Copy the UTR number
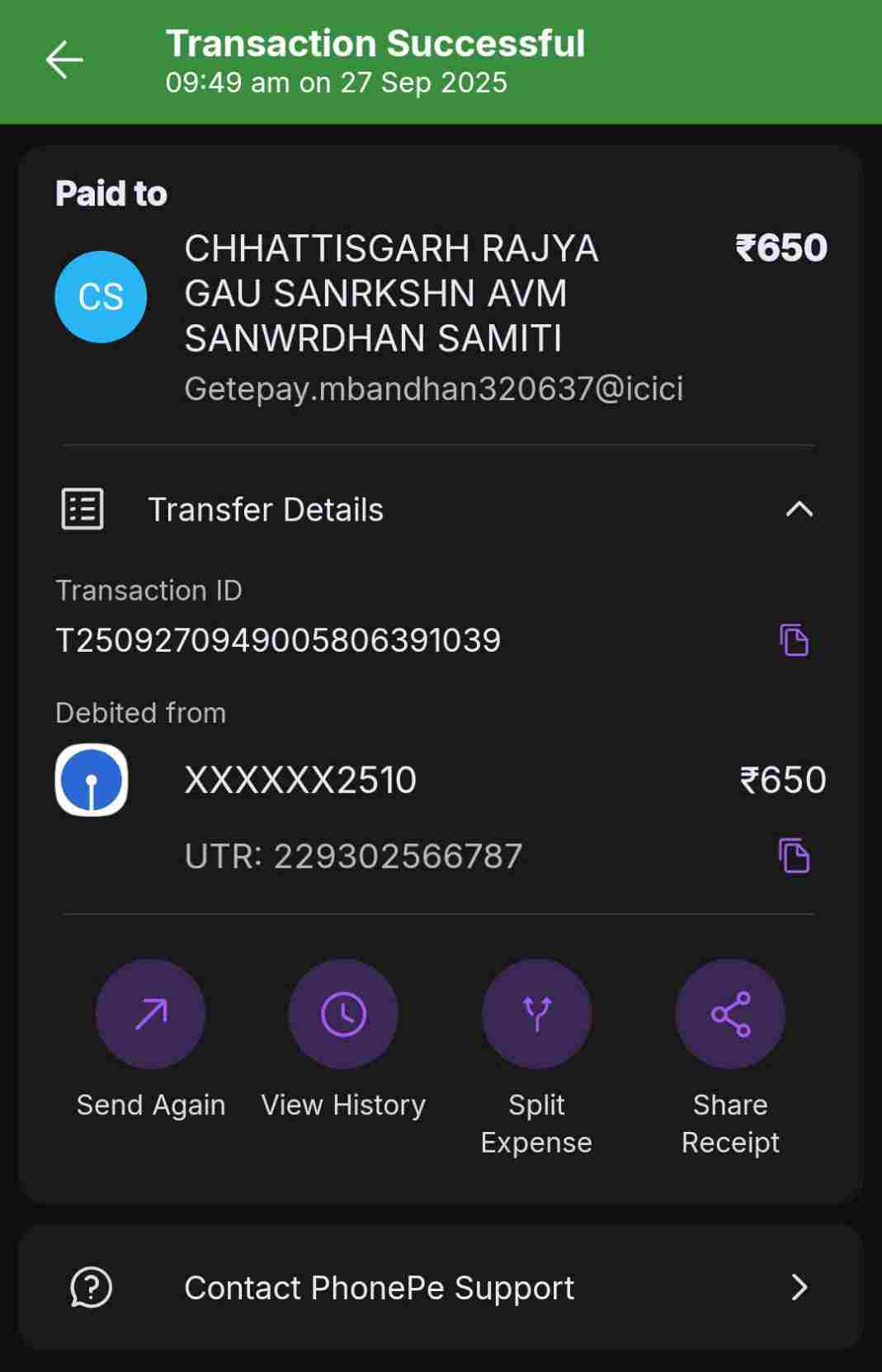The image size is (882, 1372). [x=794, y=856]
